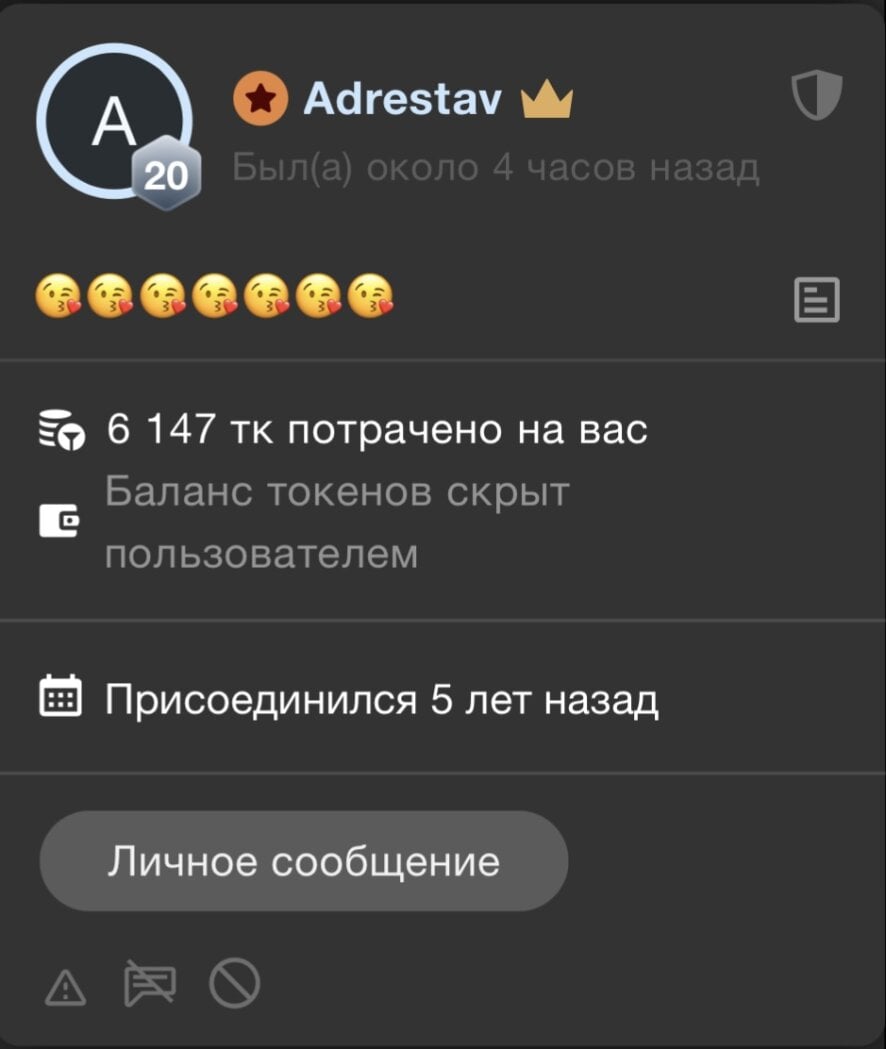Image resolution: width=886 pixels, height=1049 pixels.
Task: Block this user with the ban icon
Action: (235, 985)
